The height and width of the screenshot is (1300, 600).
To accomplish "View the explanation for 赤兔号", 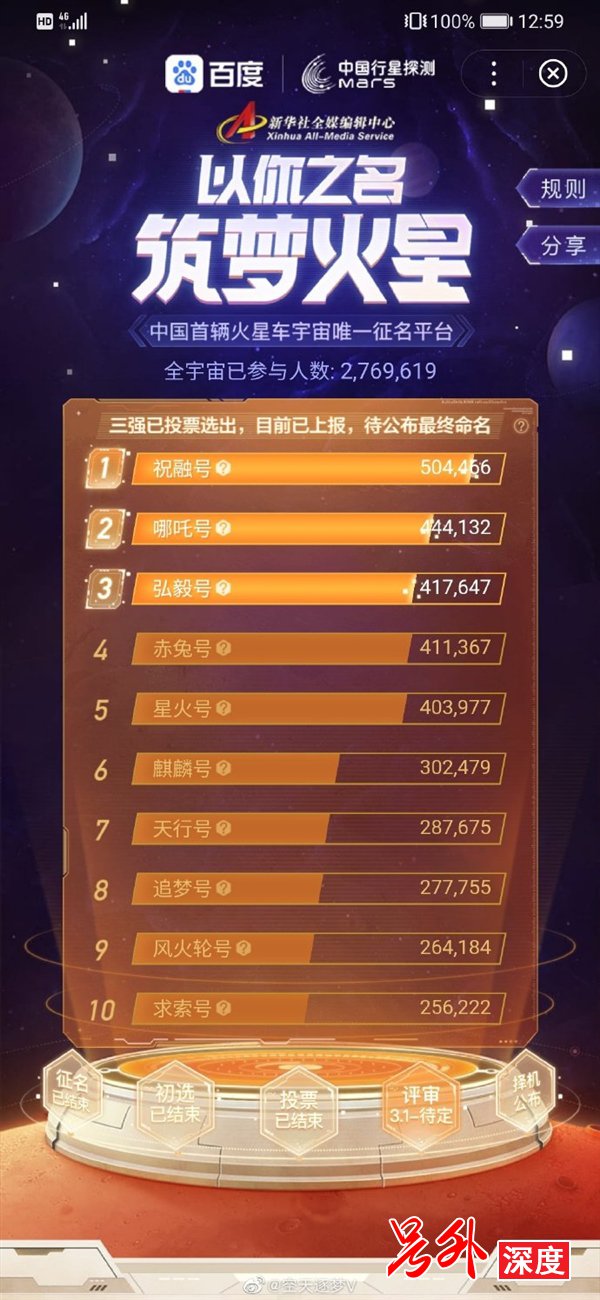I will click(x=224, y=648).
